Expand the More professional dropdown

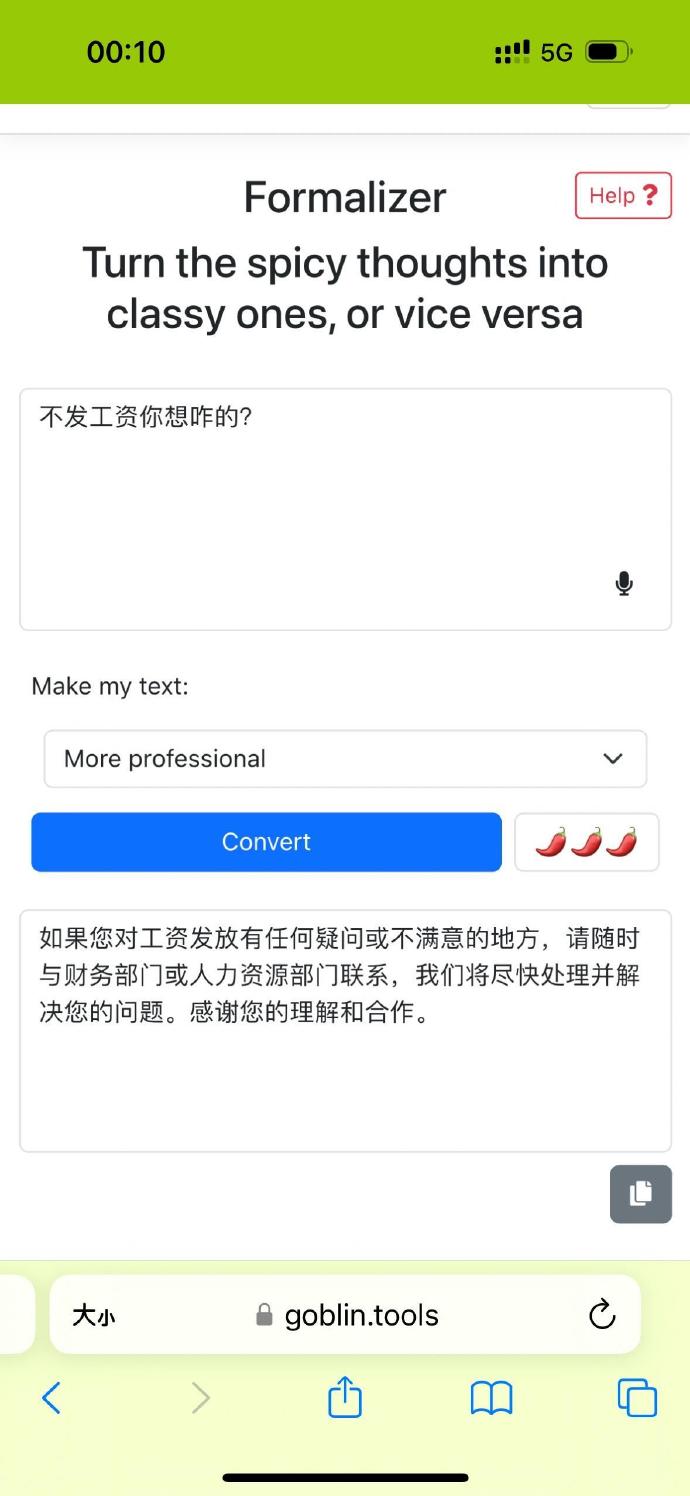coord(345,759)
